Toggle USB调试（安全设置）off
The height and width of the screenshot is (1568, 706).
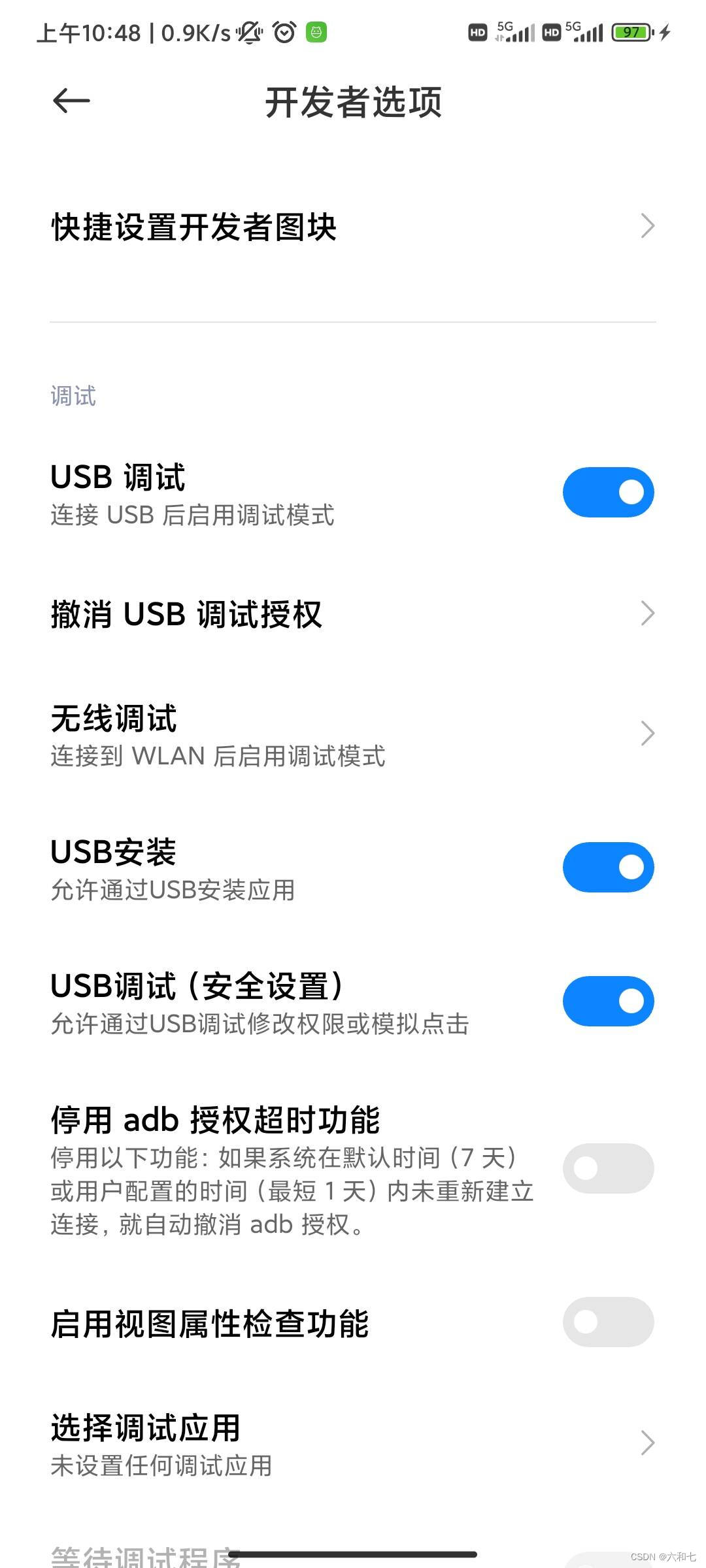[608, 1001]
